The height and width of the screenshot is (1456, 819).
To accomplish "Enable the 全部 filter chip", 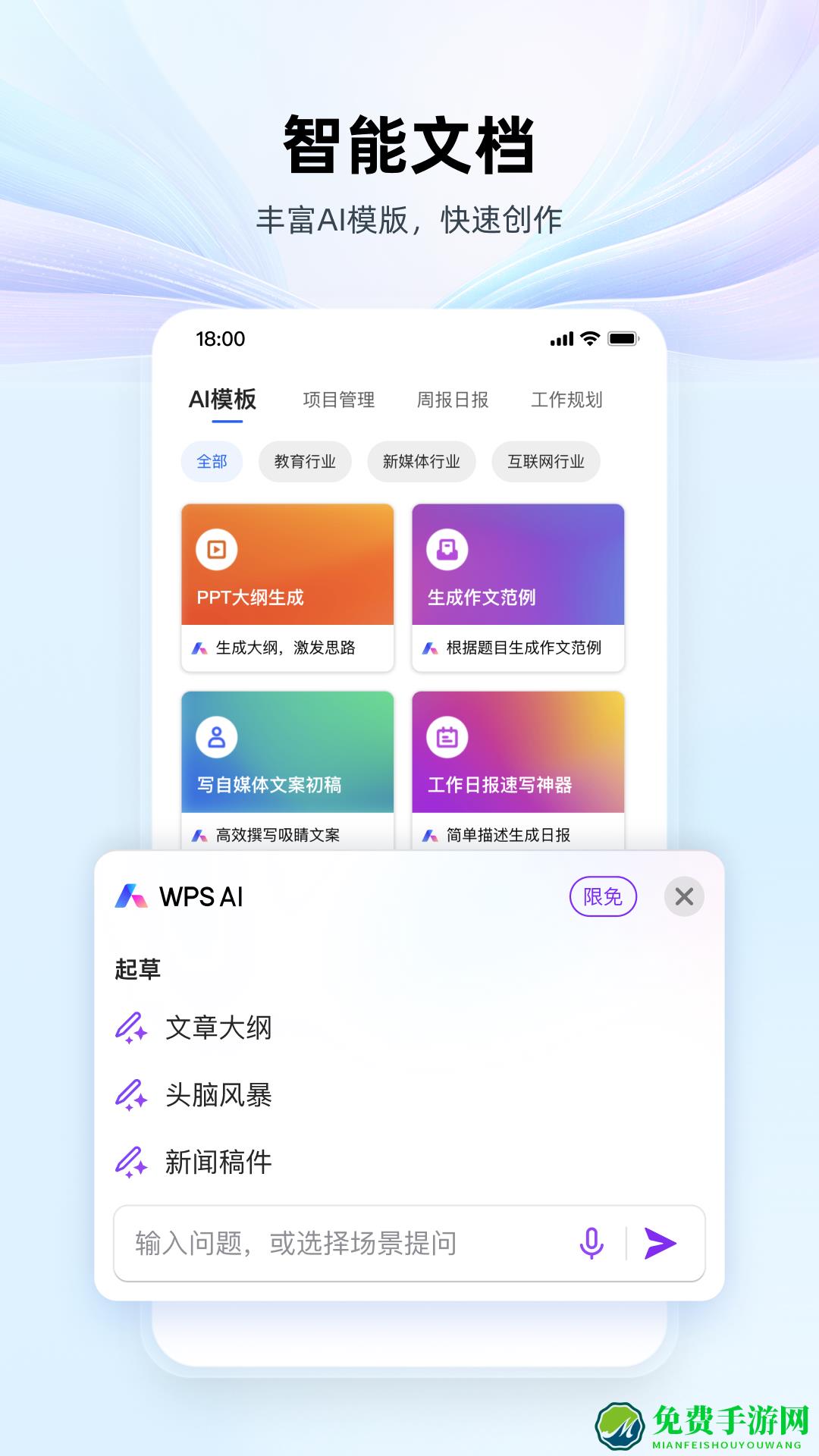I will click(212, 461).
